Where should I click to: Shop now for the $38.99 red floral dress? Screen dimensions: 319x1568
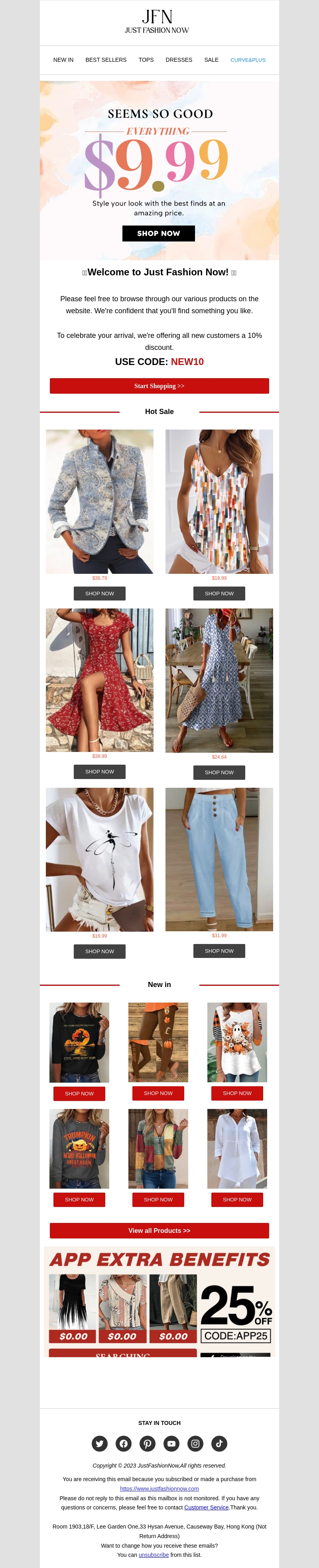tap(99, 772)
